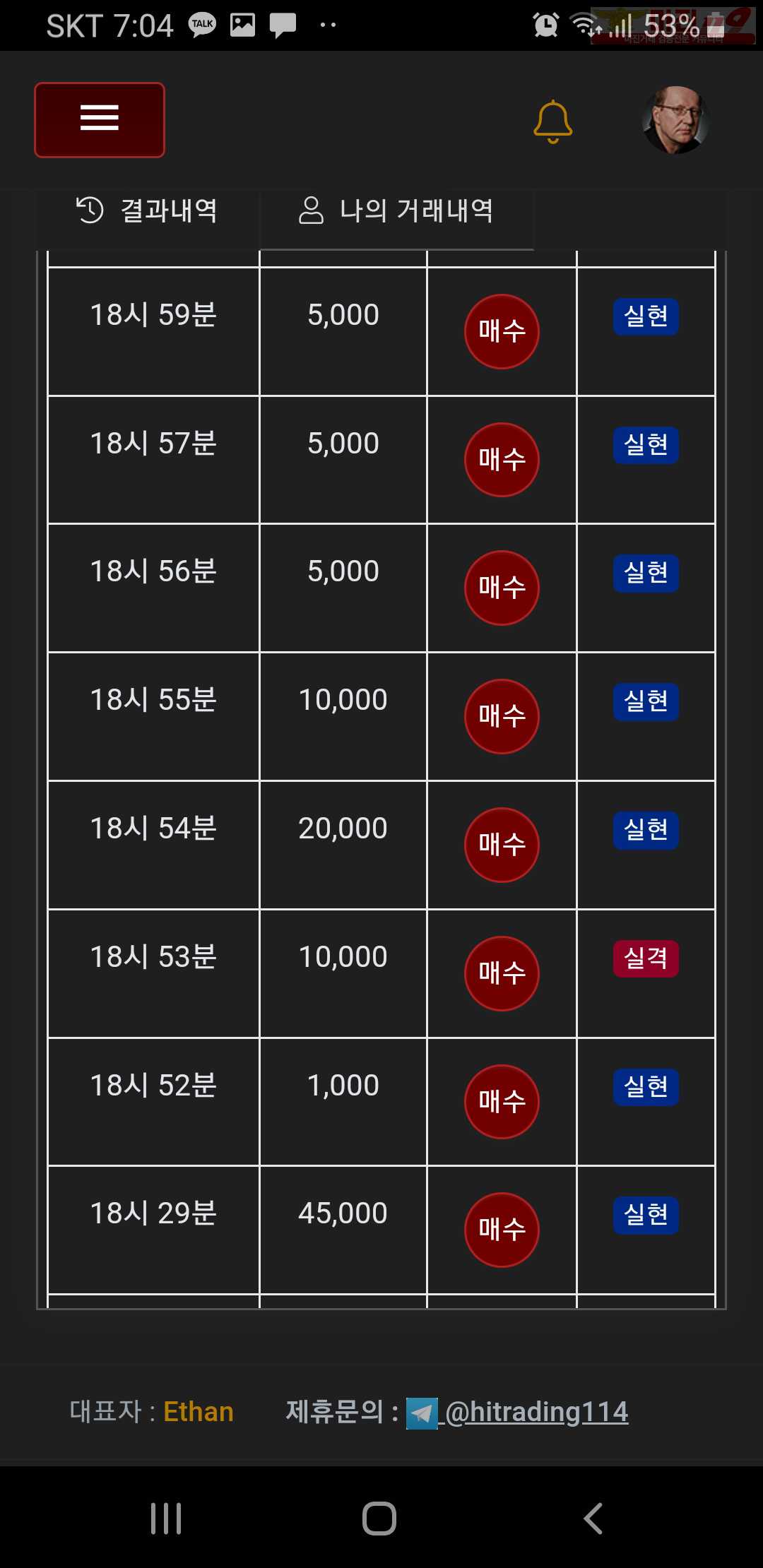This screenshot has height=1568, width=763.
Task: Go back with system back button
Action: tap(593, 1518)
